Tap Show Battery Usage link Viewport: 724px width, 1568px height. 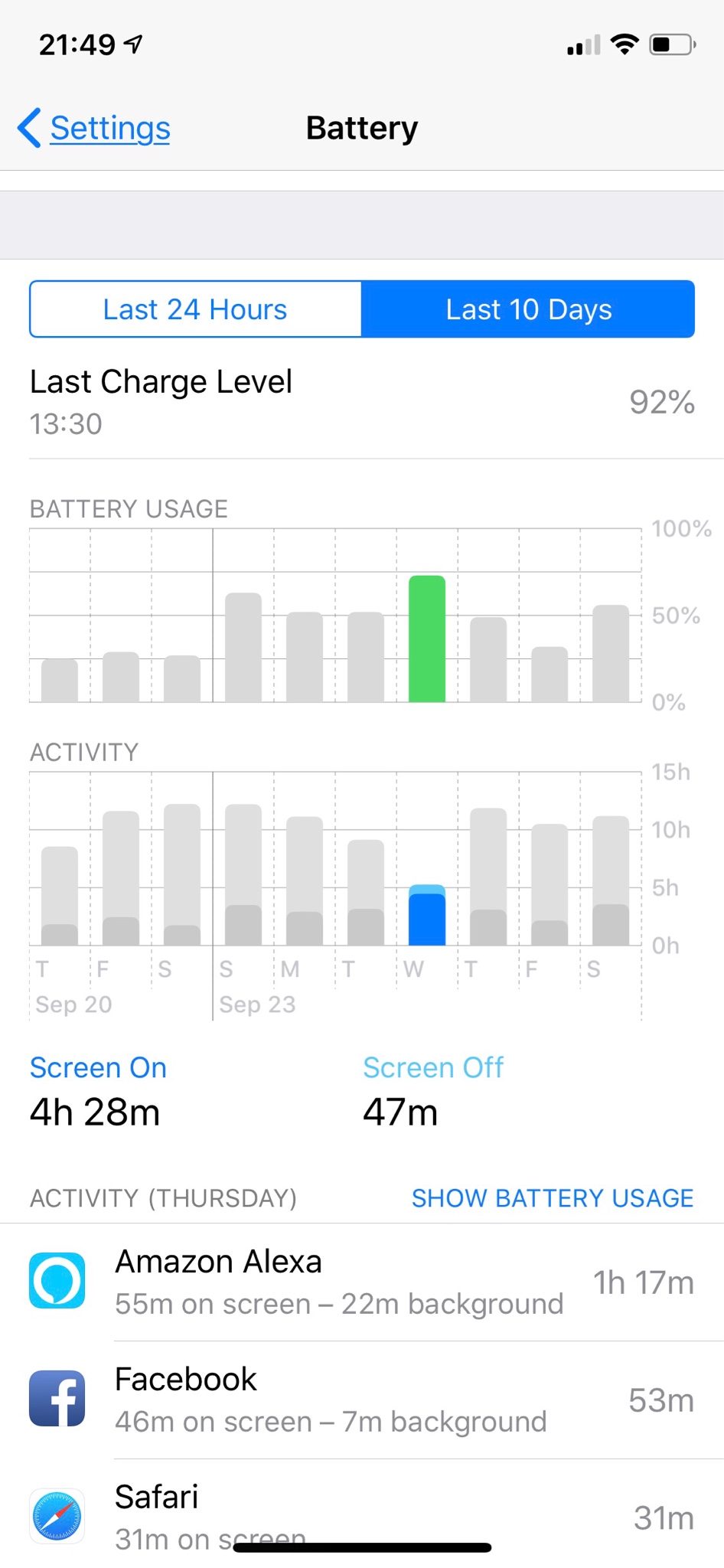click(x=552, y=1197)
